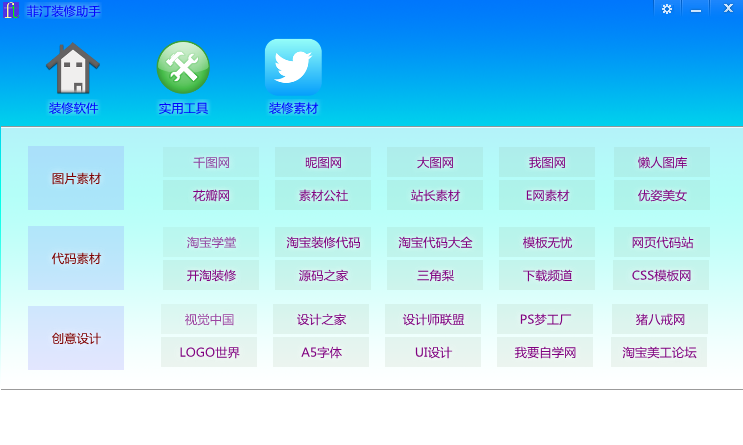Image resolution: width=743 pixels, height=445 pixels.
Task: Select PS梦工厂
Action: coord(545,320)
